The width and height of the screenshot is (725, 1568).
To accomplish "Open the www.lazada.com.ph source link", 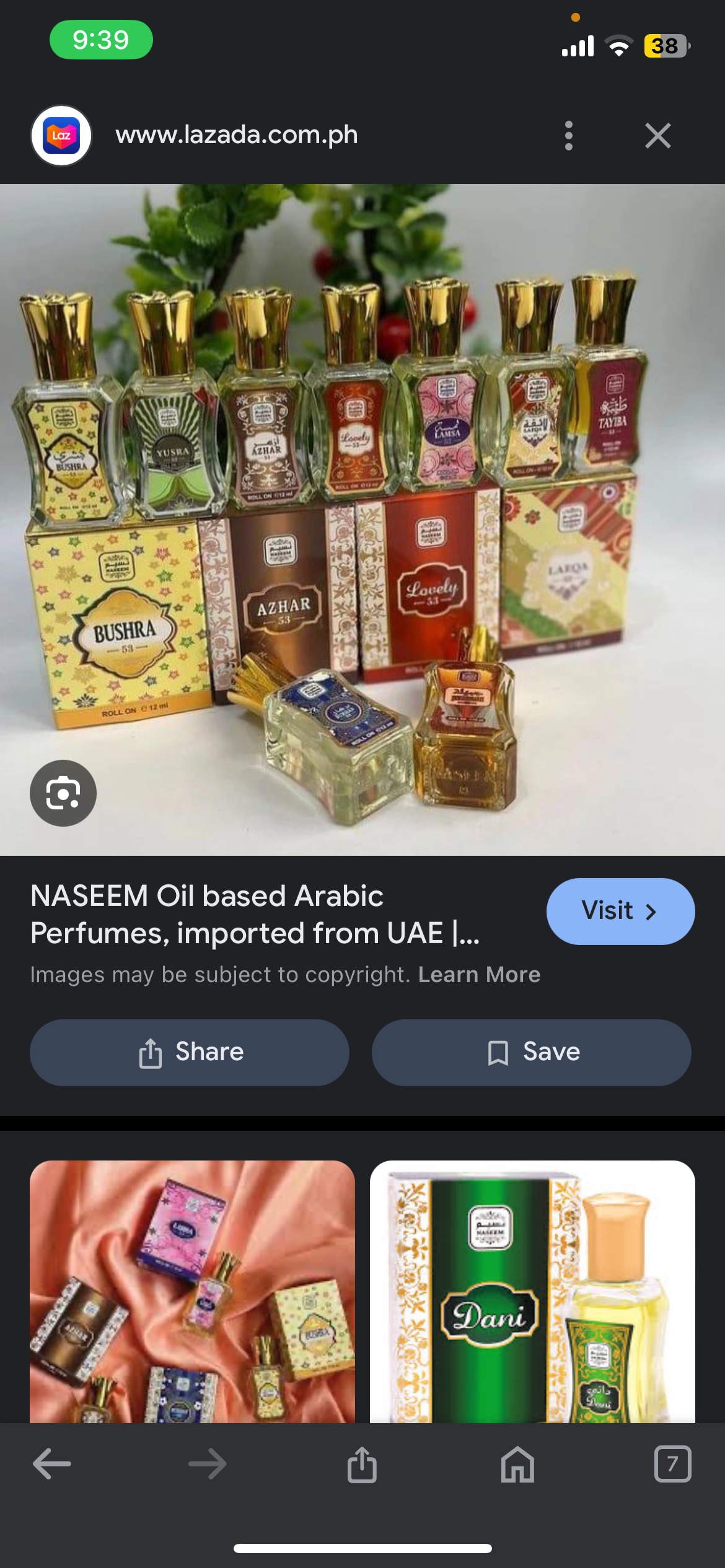I will click(x=237, y=135).
